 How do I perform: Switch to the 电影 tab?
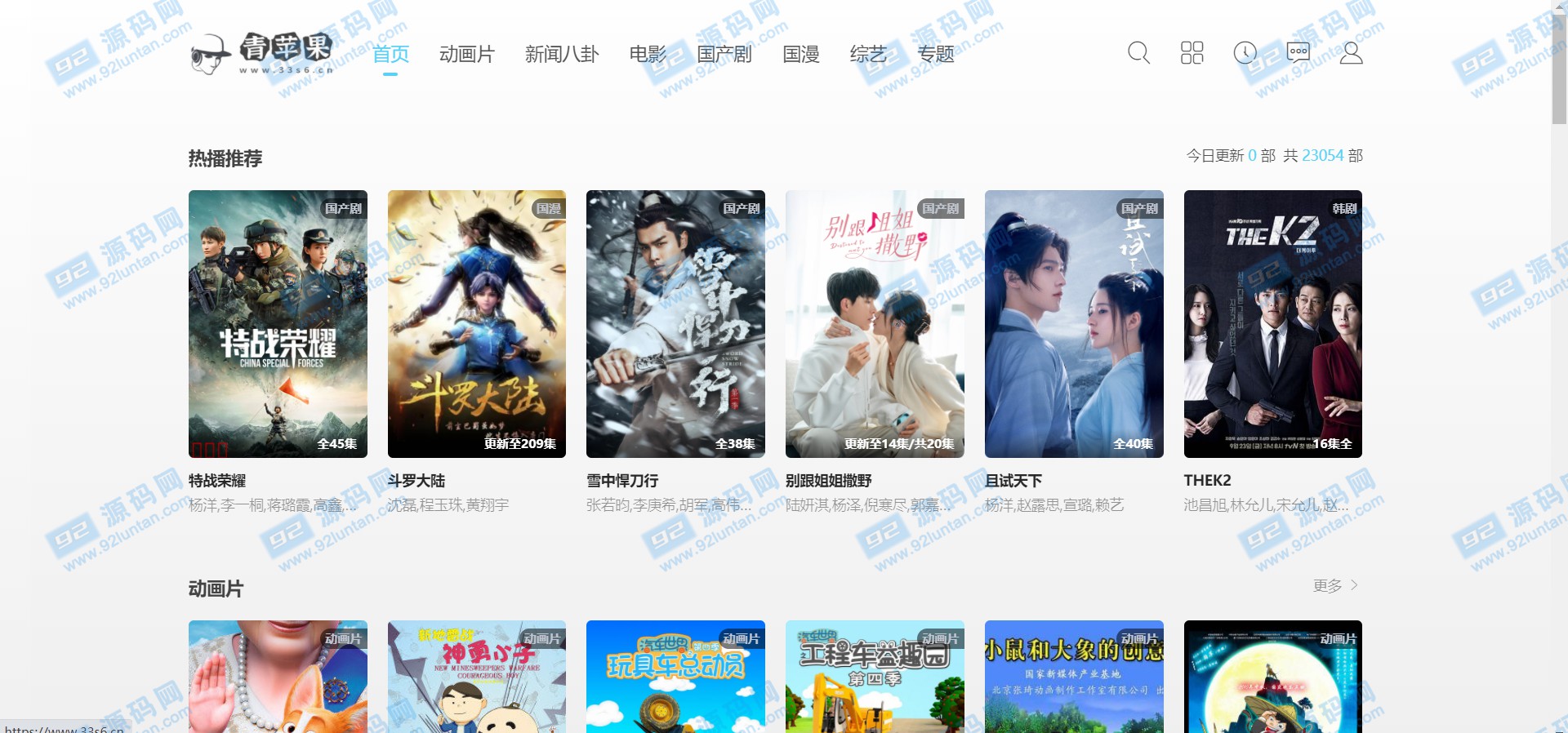point(648,54)
